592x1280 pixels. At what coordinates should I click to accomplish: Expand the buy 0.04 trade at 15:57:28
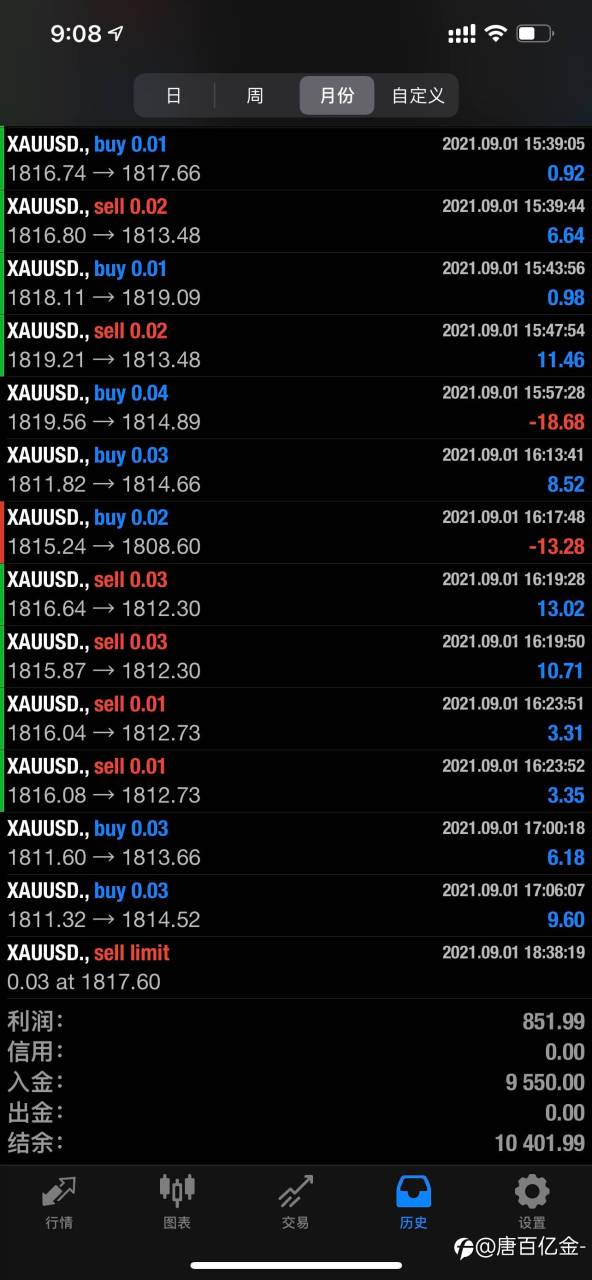pos(296,408)
